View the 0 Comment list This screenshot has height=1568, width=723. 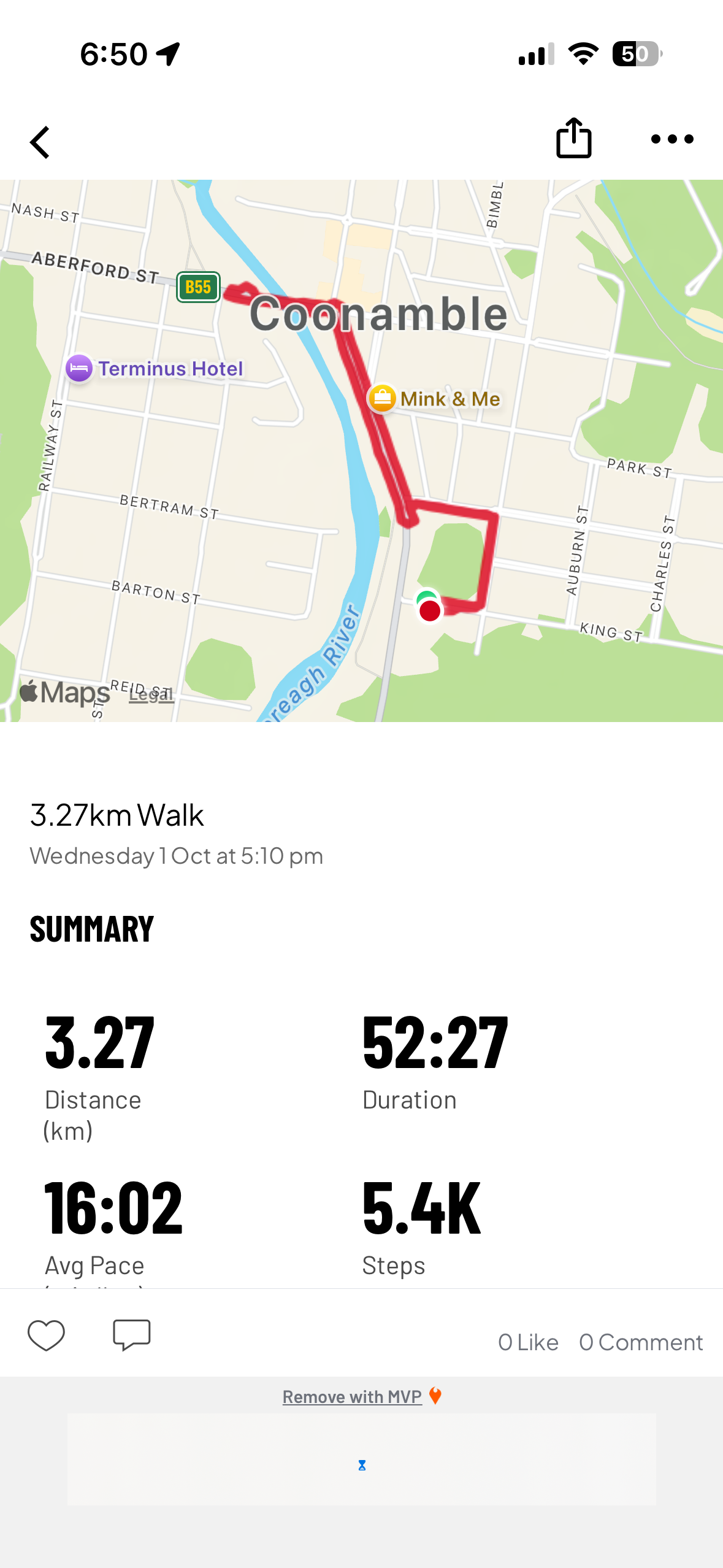(641, 1342)
